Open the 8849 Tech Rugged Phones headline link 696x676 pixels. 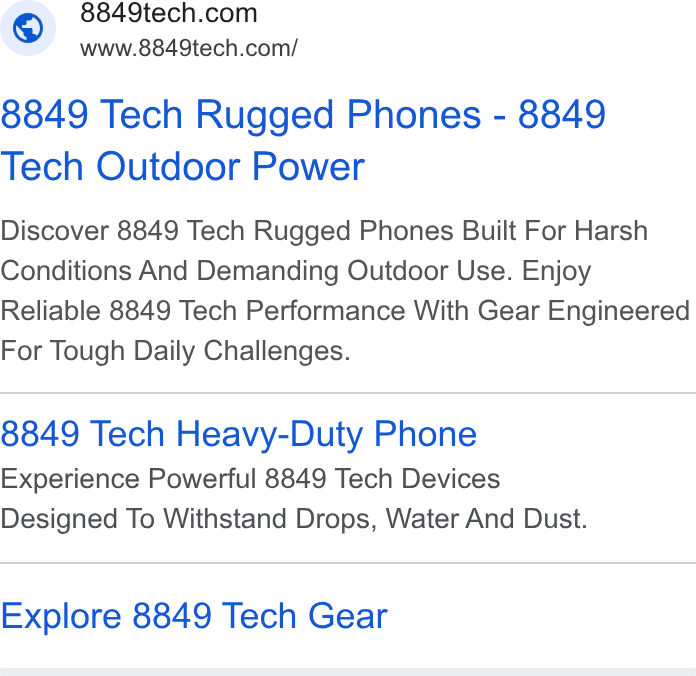coord(303,140)
